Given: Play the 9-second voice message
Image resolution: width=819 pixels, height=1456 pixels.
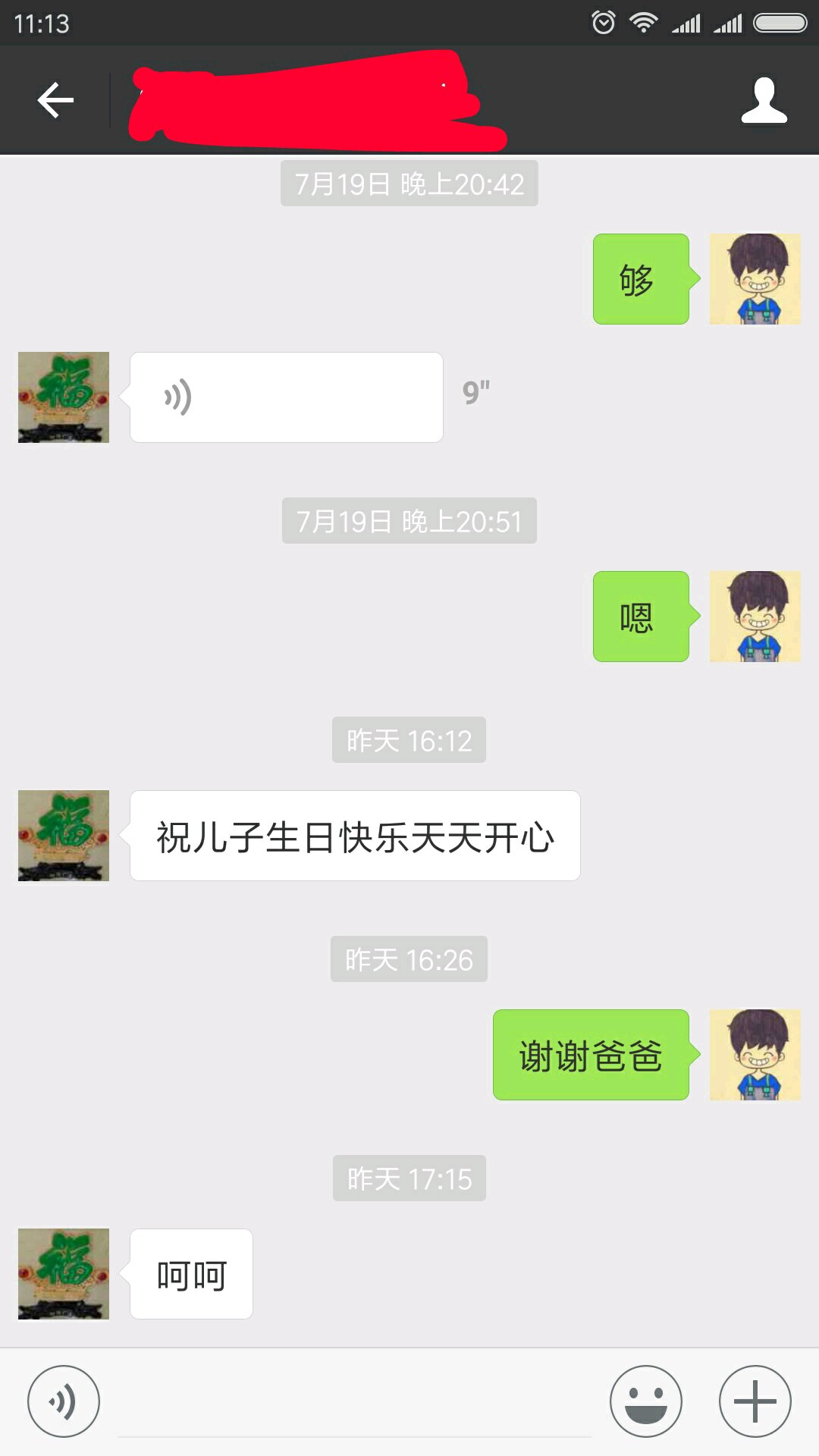Looking at the screenshot, I should coord(286,397).
